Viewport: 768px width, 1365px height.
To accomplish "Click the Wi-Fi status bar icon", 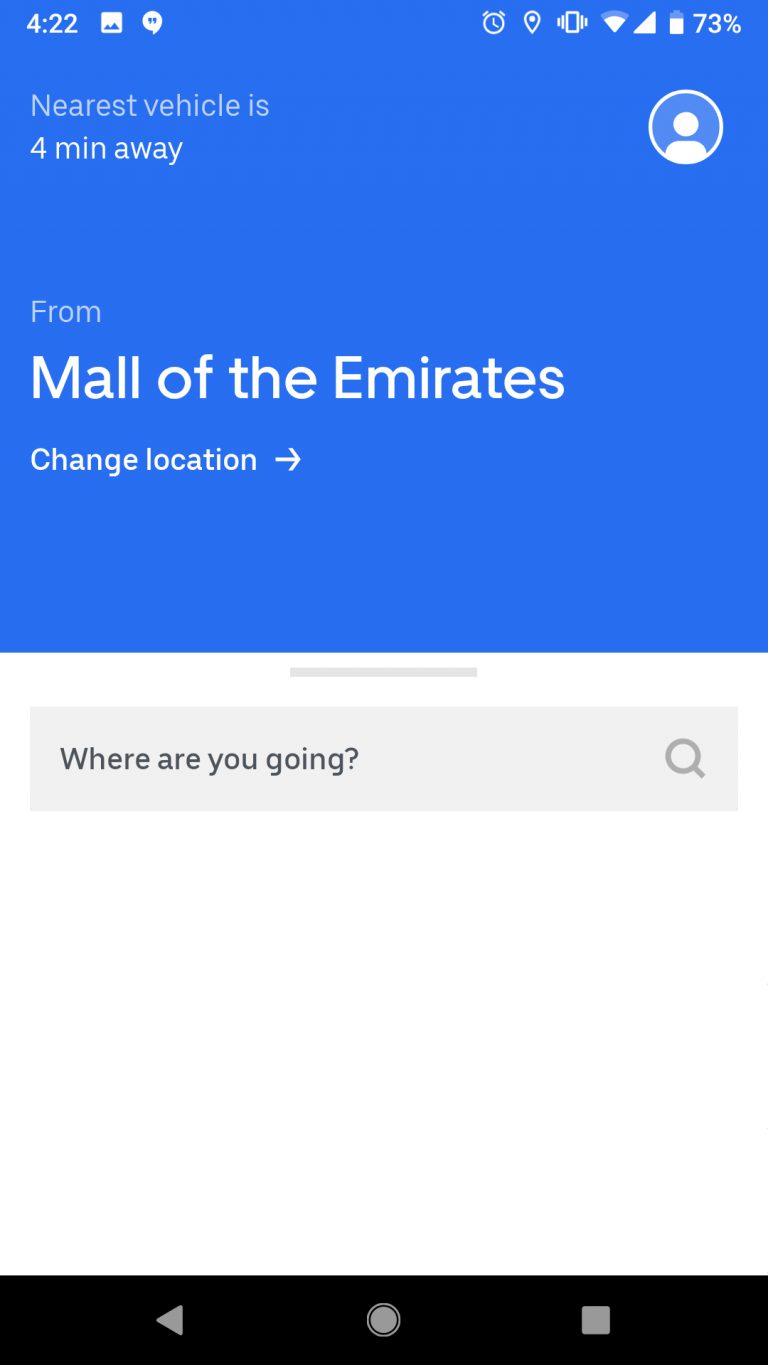I will pyautogui.click(x=611, y=21).
